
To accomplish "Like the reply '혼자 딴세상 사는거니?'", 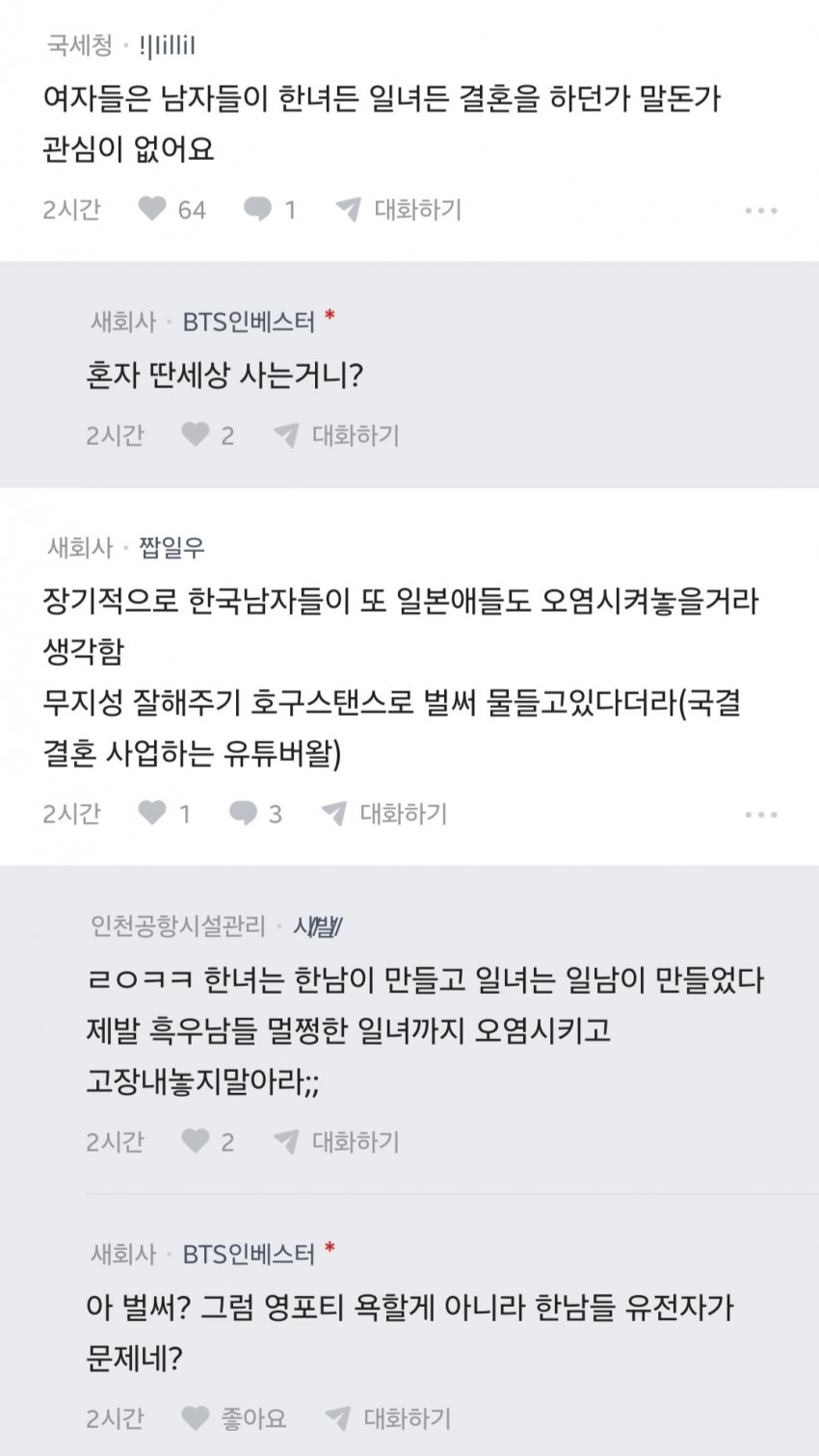I will pos(196,435).
